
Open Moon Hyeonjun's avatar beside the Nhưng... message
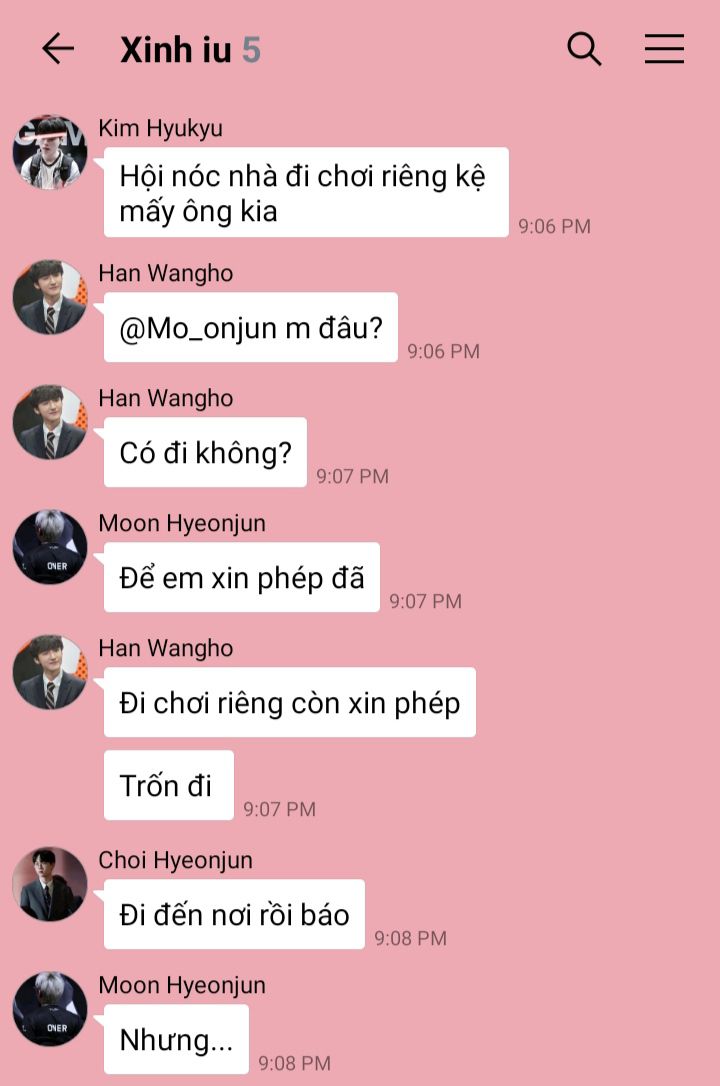click(49, 1009)
